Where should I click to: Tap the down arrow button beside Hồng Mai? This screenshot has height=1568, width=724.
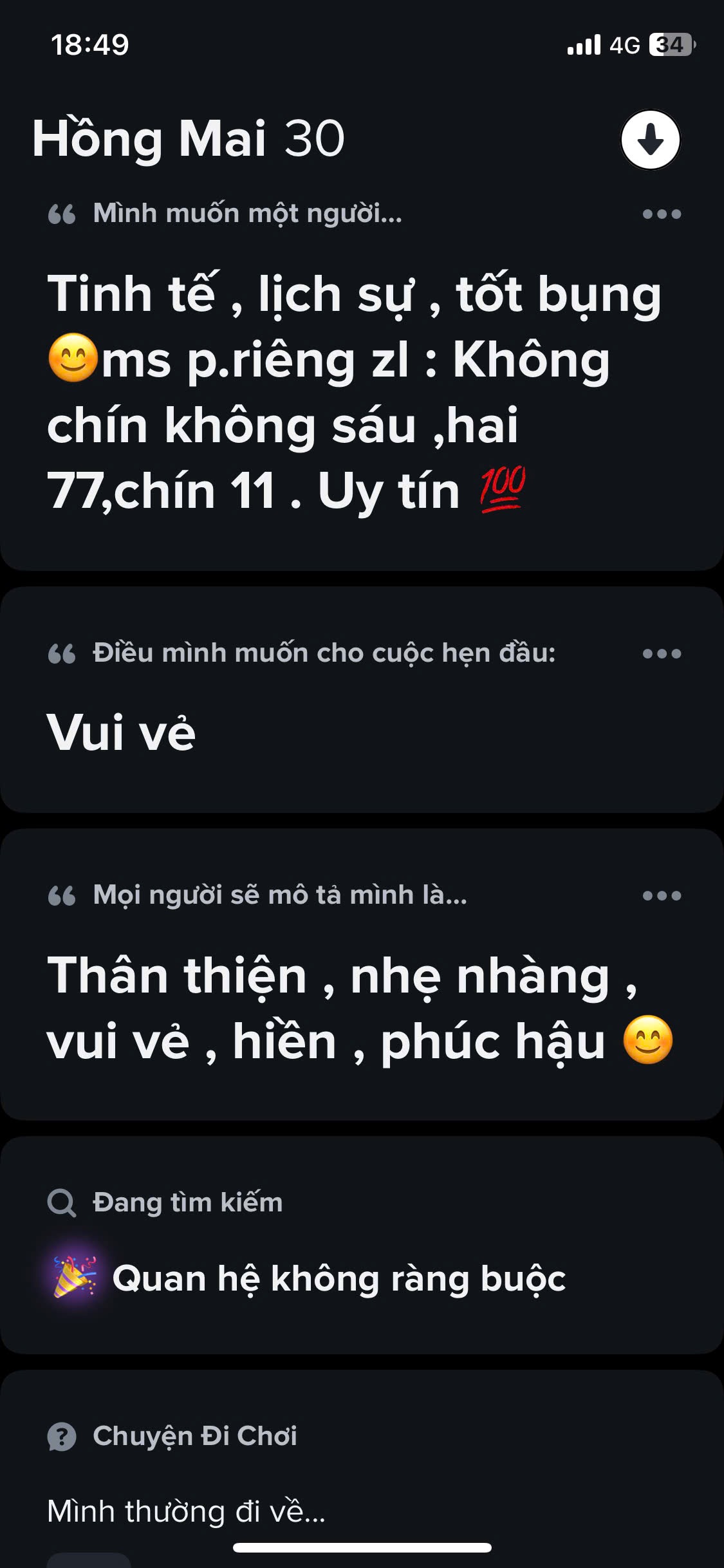click(x=650, y=140)
